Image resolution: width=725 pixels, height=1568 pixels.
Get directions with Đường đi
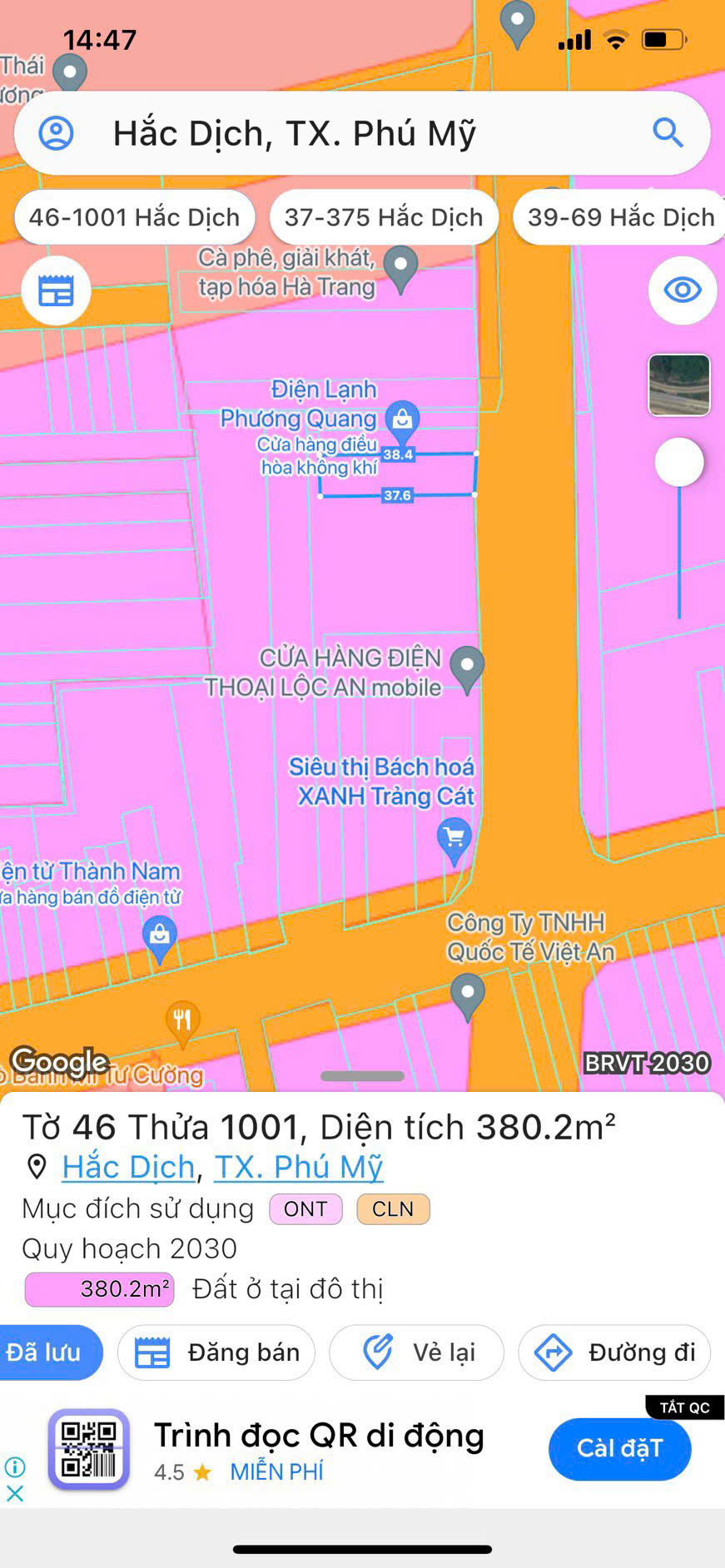[614, 1352]
